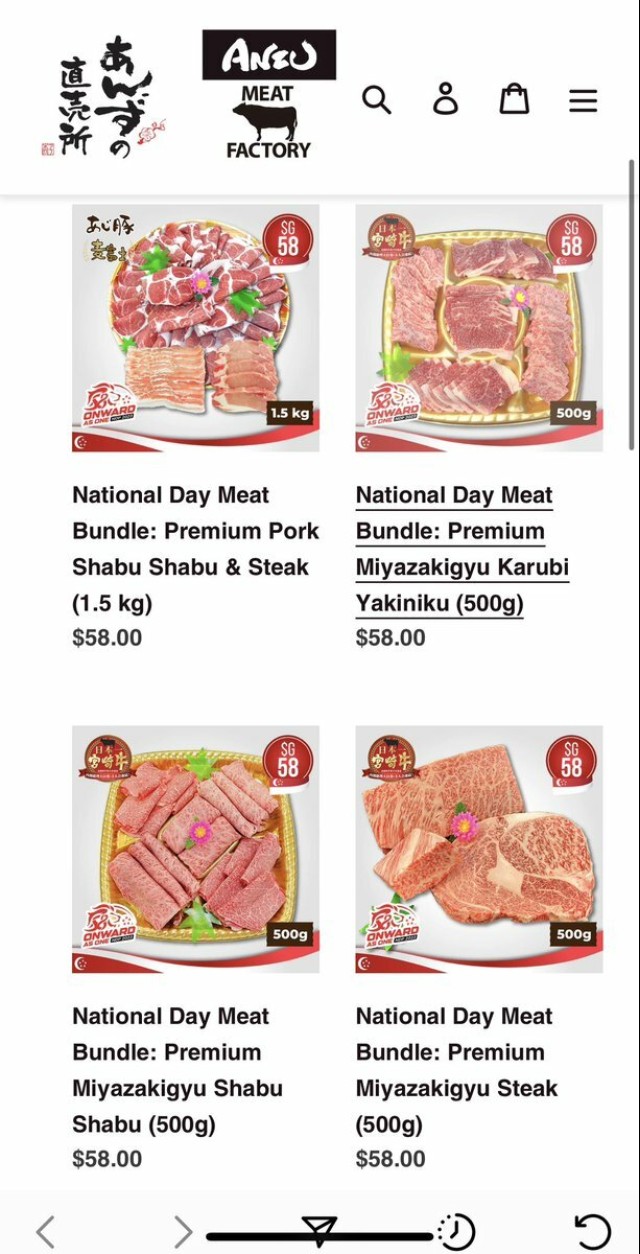Select the Premium Miyazakigyu Steak title
This screenshot has height=1254, width=640.
(456, 1070)
